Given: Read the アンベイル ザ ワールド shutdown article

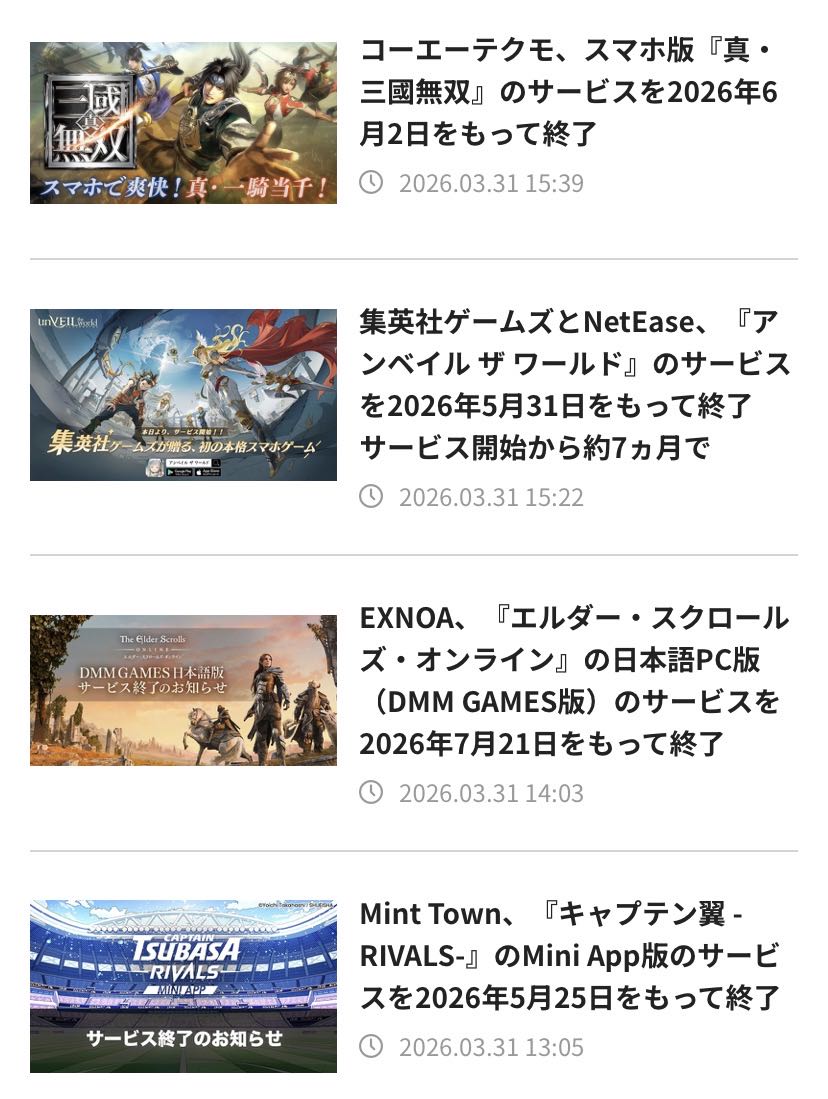Looking at the screenshot, I should 575,385.
